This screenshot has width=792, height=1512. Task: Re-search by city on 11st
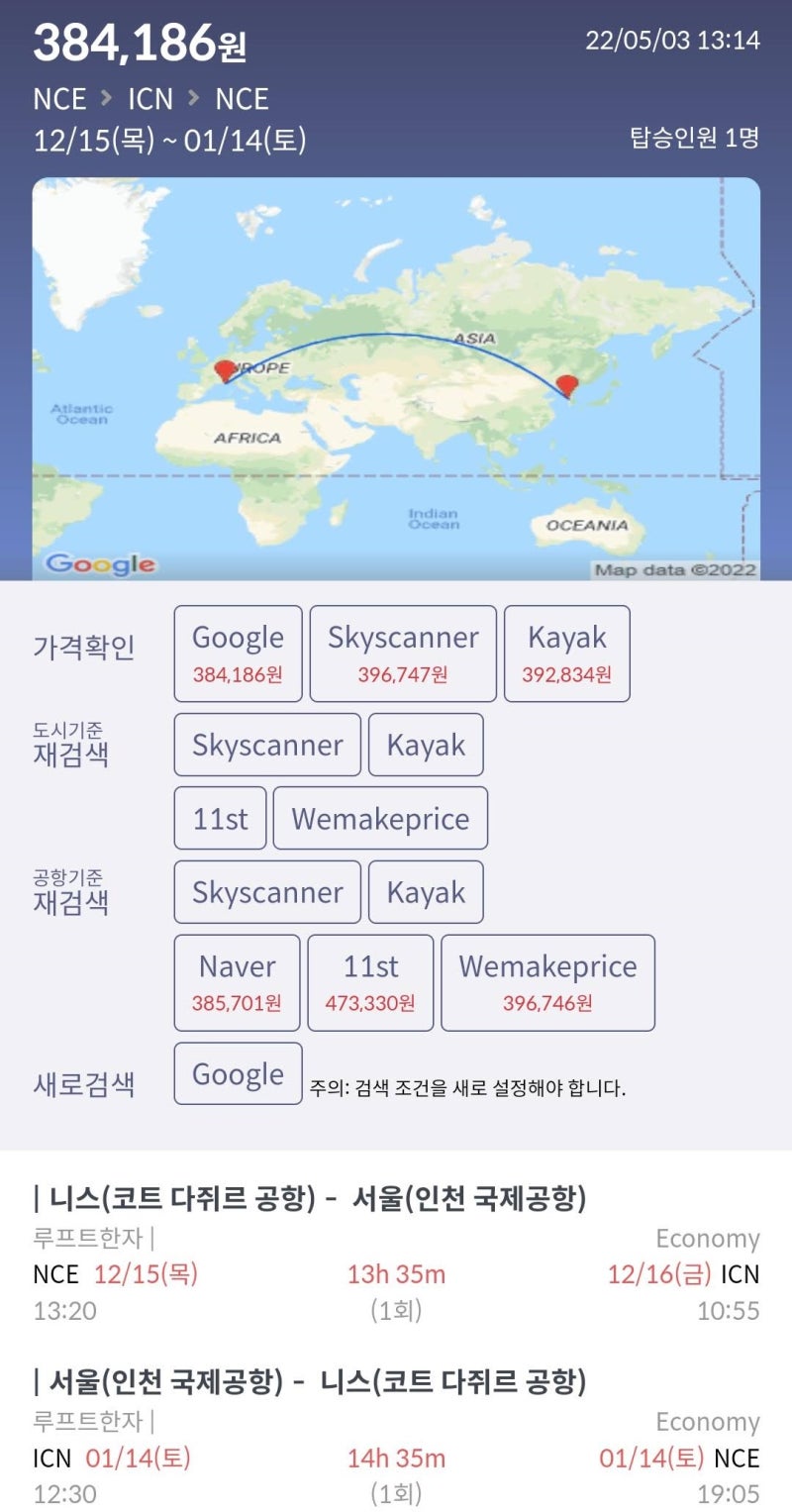click(220, 818)
